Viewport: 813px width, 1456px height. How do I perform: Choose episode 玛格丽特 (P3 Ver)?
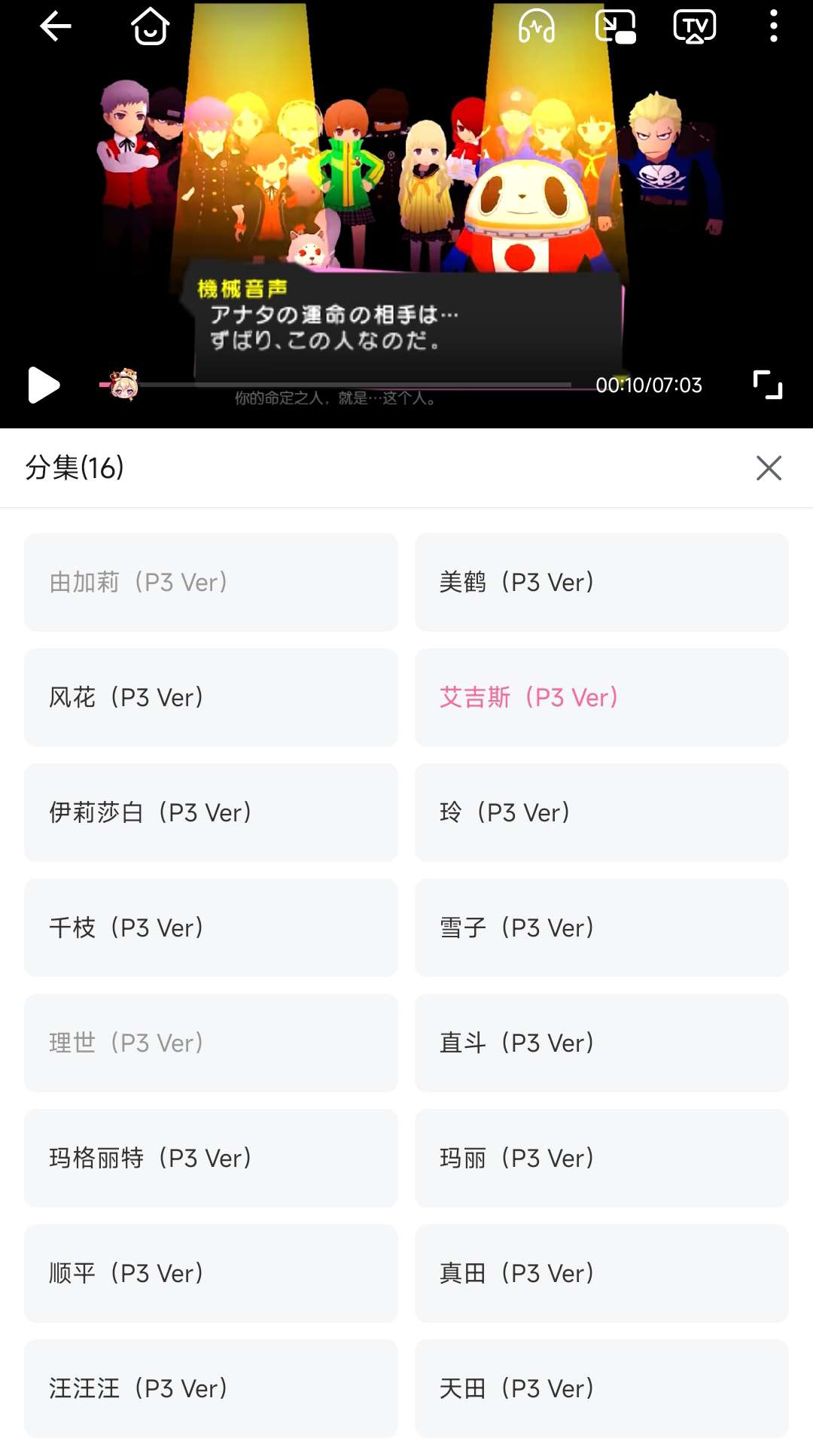point(211,1158)
